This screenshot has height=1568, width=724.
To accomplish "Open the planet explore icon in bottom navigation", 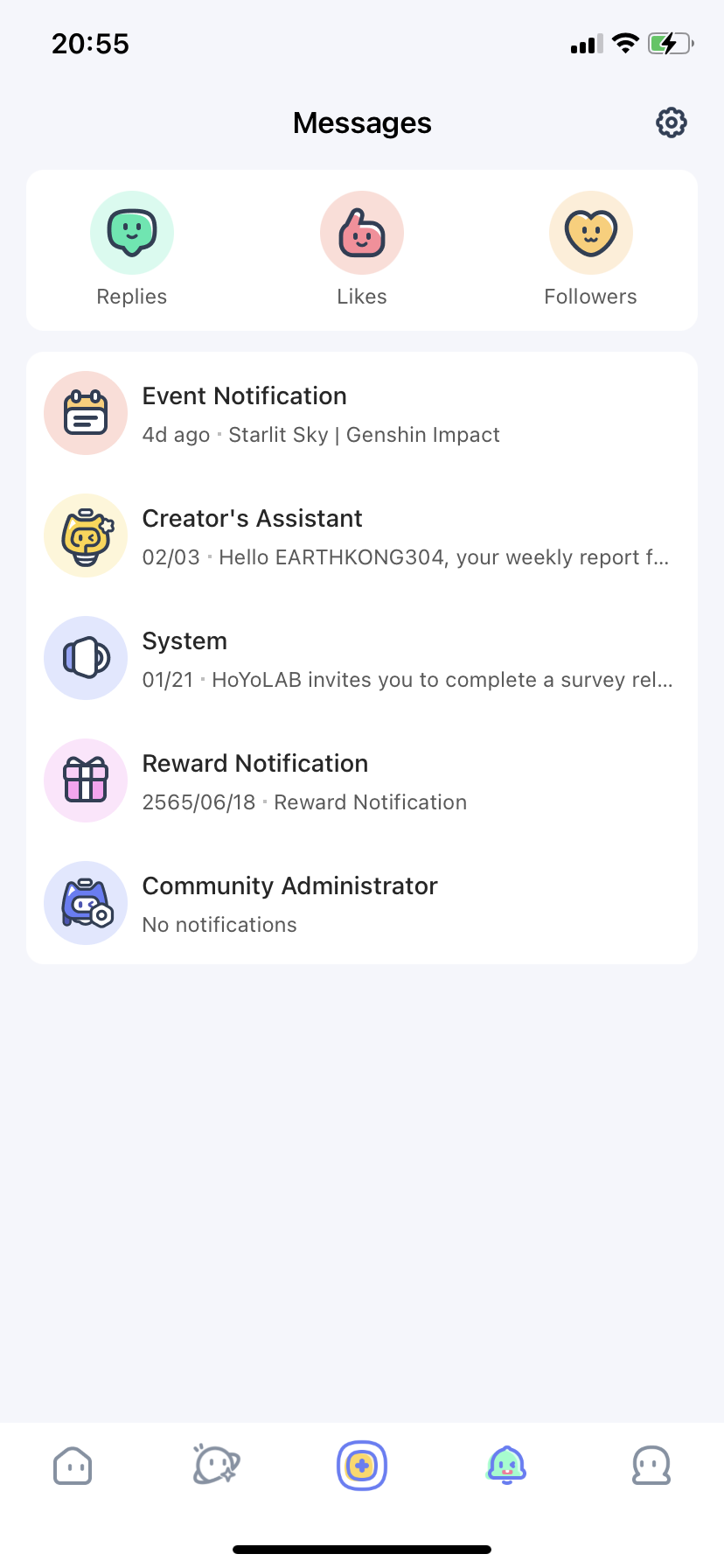I will click(217, 1466).
